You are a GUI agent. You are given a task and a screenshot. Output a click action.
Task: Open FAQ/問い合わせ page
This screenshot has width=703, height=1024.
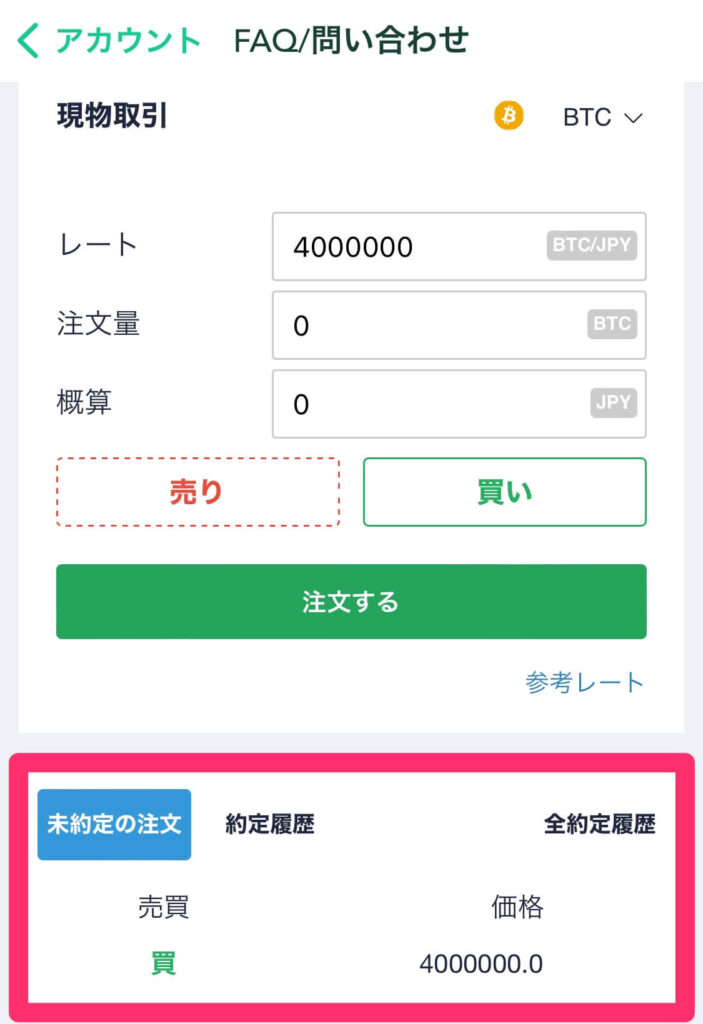click(x=350, y=40)
